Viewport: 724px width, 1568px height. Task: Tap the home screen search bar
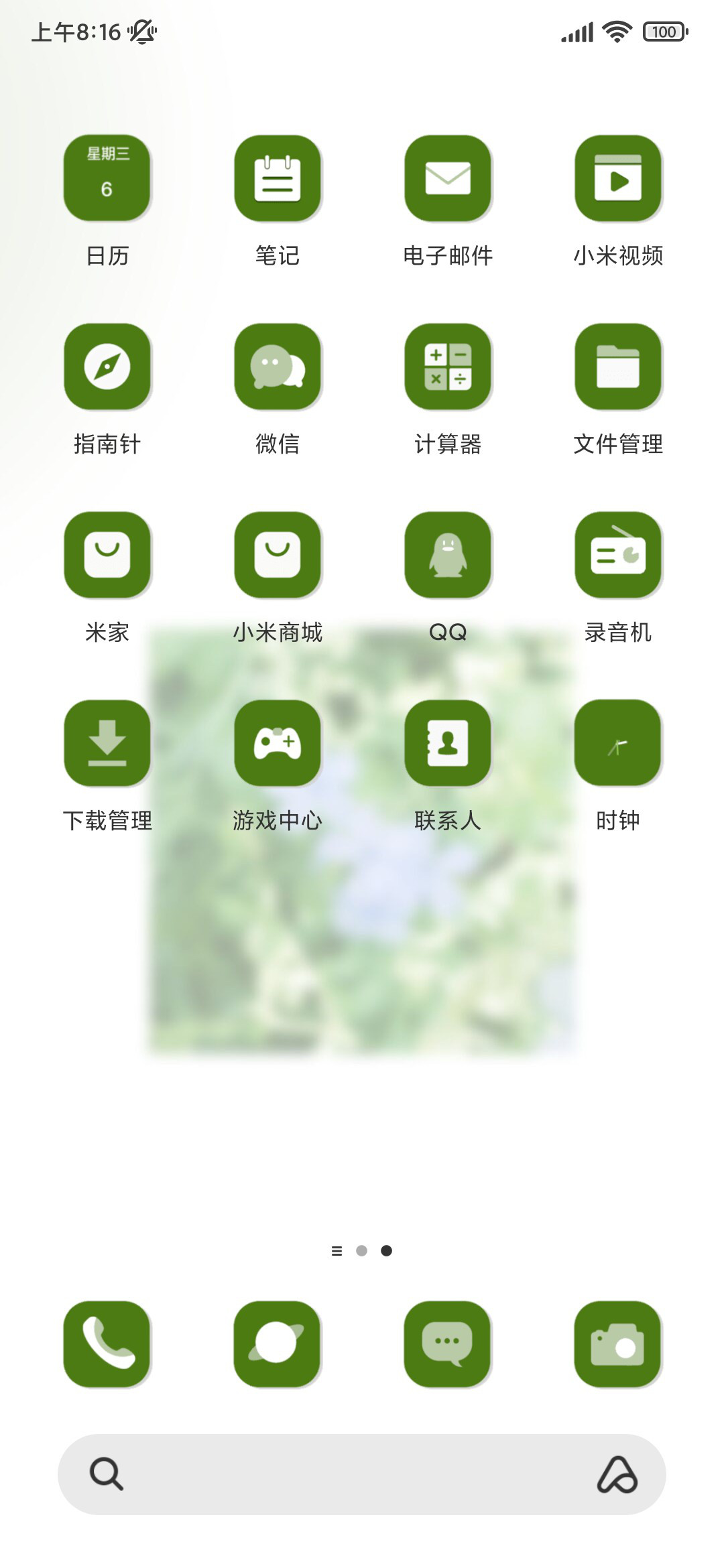[362, 1474]
